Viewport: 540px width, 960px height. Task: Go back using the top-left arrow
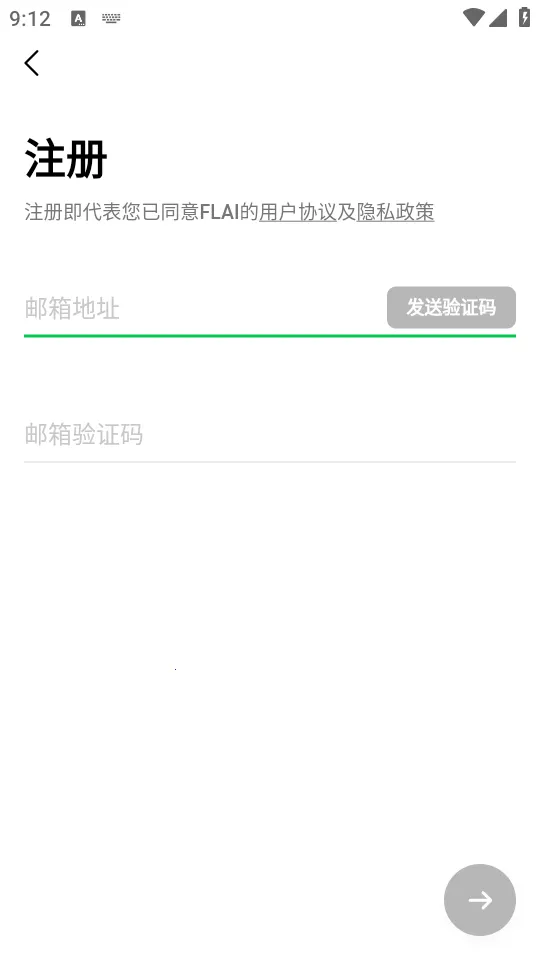pos(32,63)
